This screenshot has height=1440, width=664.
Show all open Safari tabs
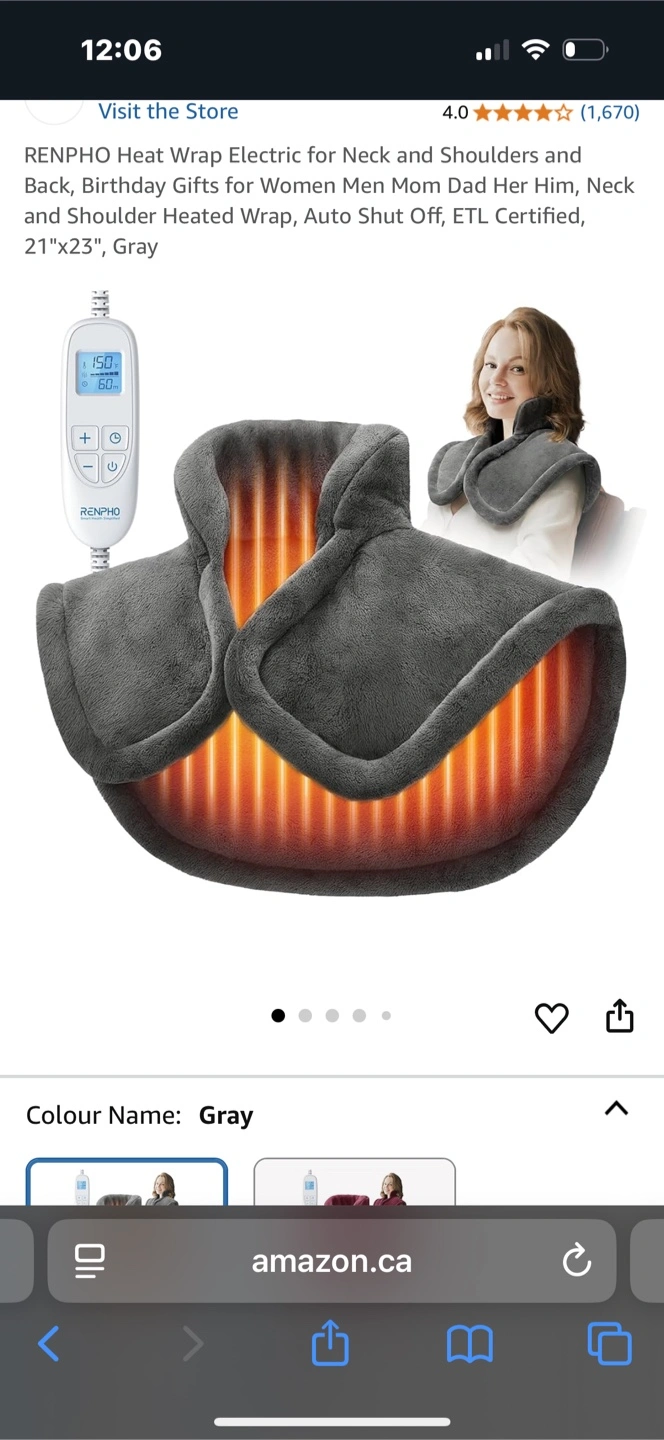[x=609, y=1343]
